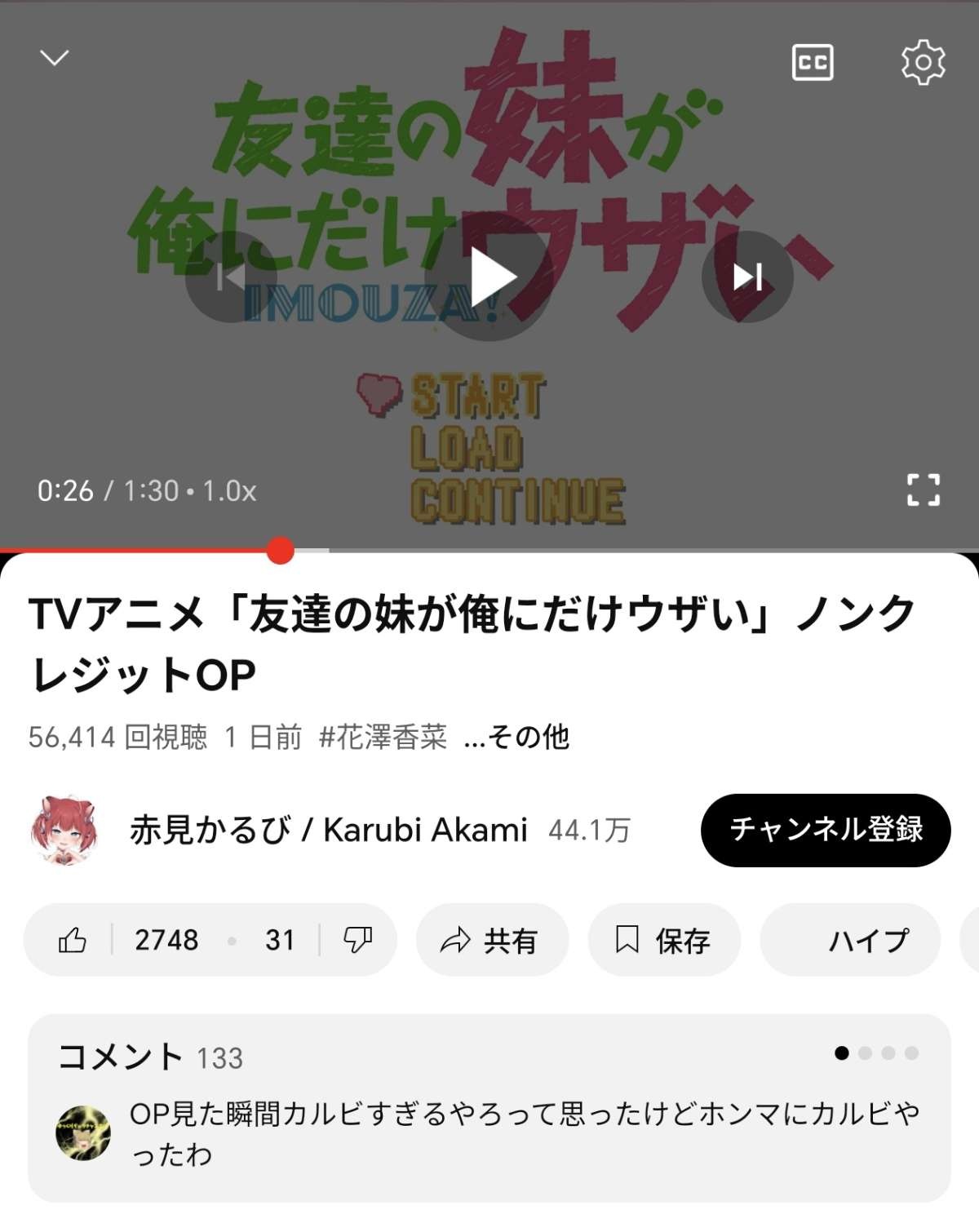Open the 赤見かるび / Karubi Akami channel
979x1232 pixels.
point(326,830)
